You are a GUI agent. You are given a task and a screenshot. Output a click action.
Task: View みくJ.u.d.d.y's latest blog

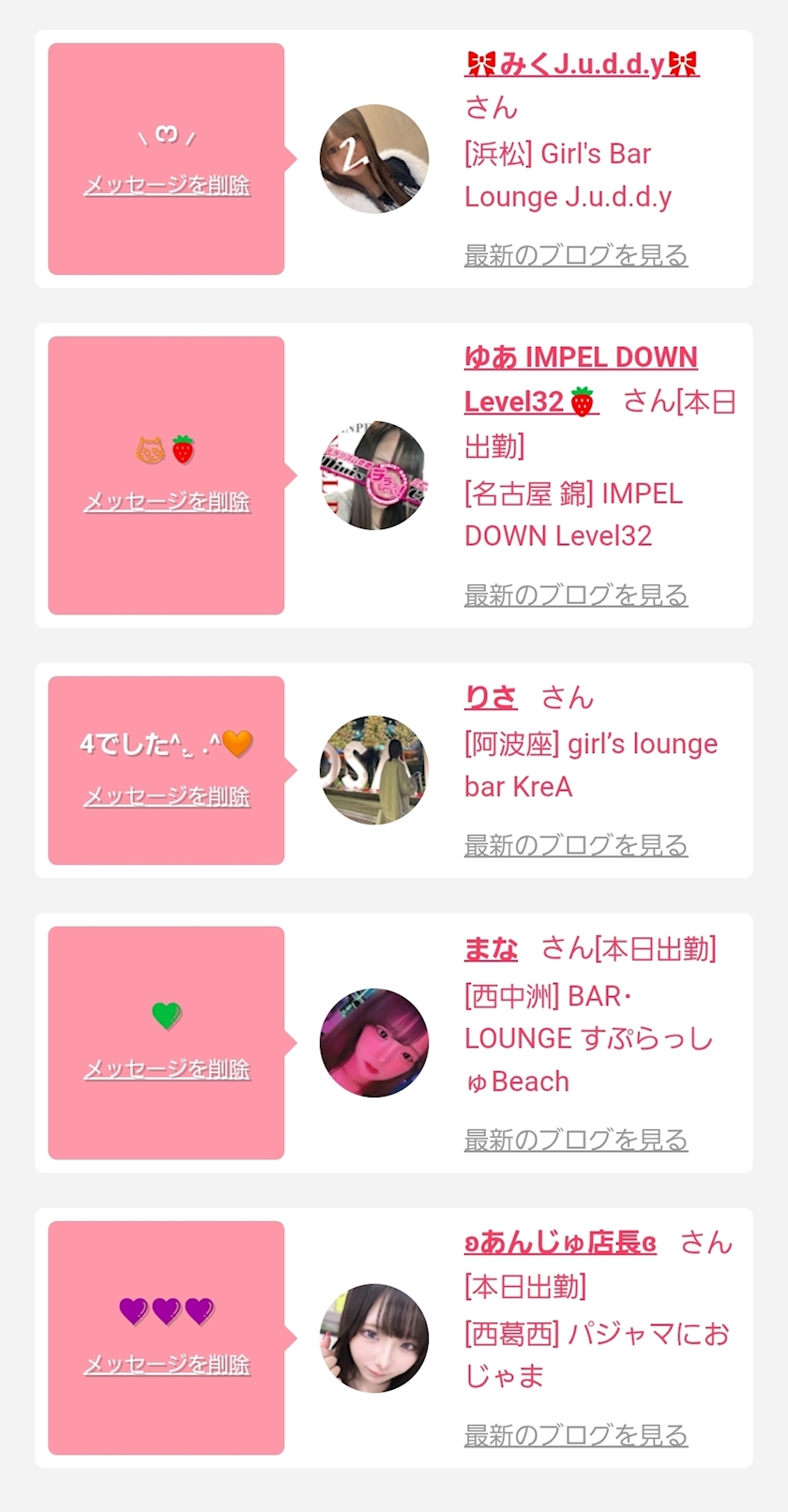click(x=576, y=255)
